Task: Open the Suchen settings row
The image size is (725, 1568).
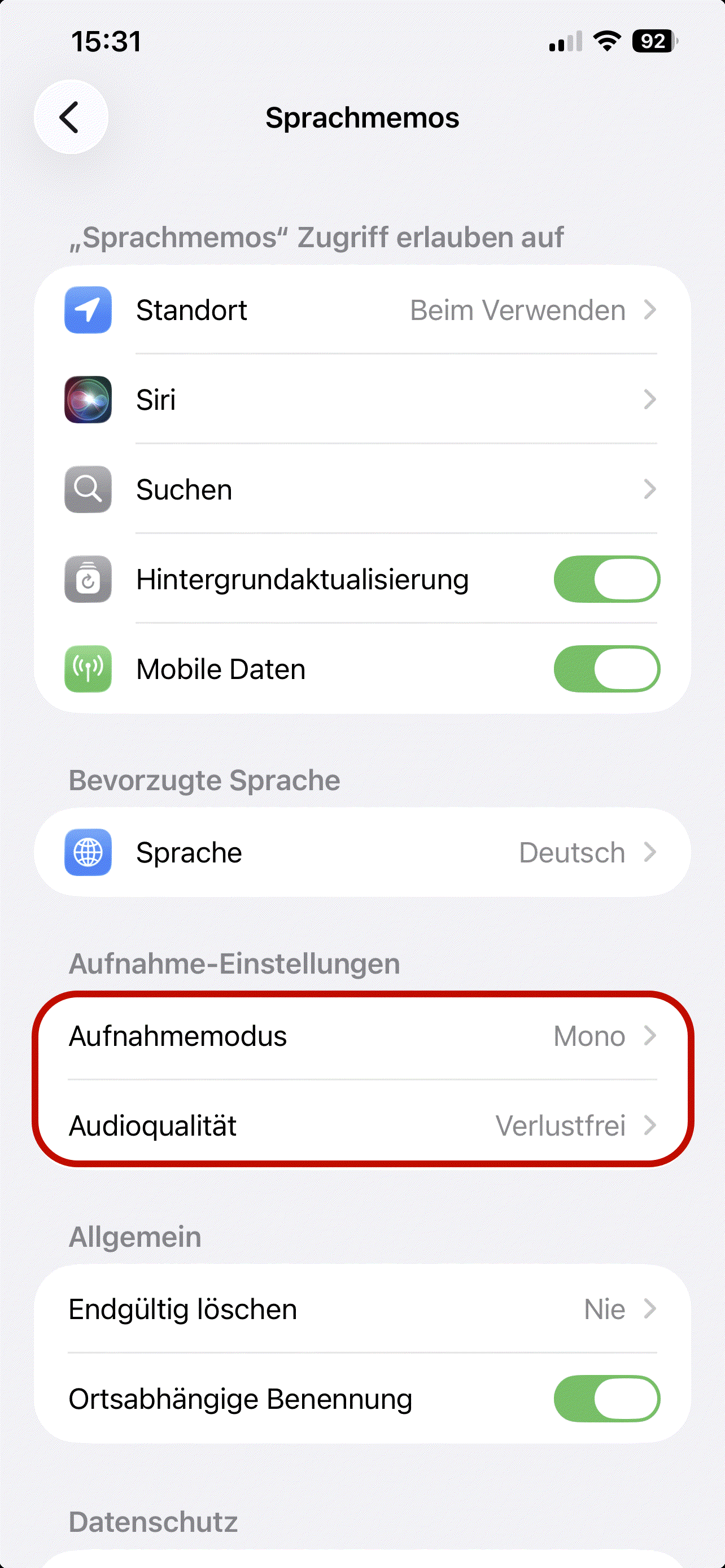Action: coord(362,489)
